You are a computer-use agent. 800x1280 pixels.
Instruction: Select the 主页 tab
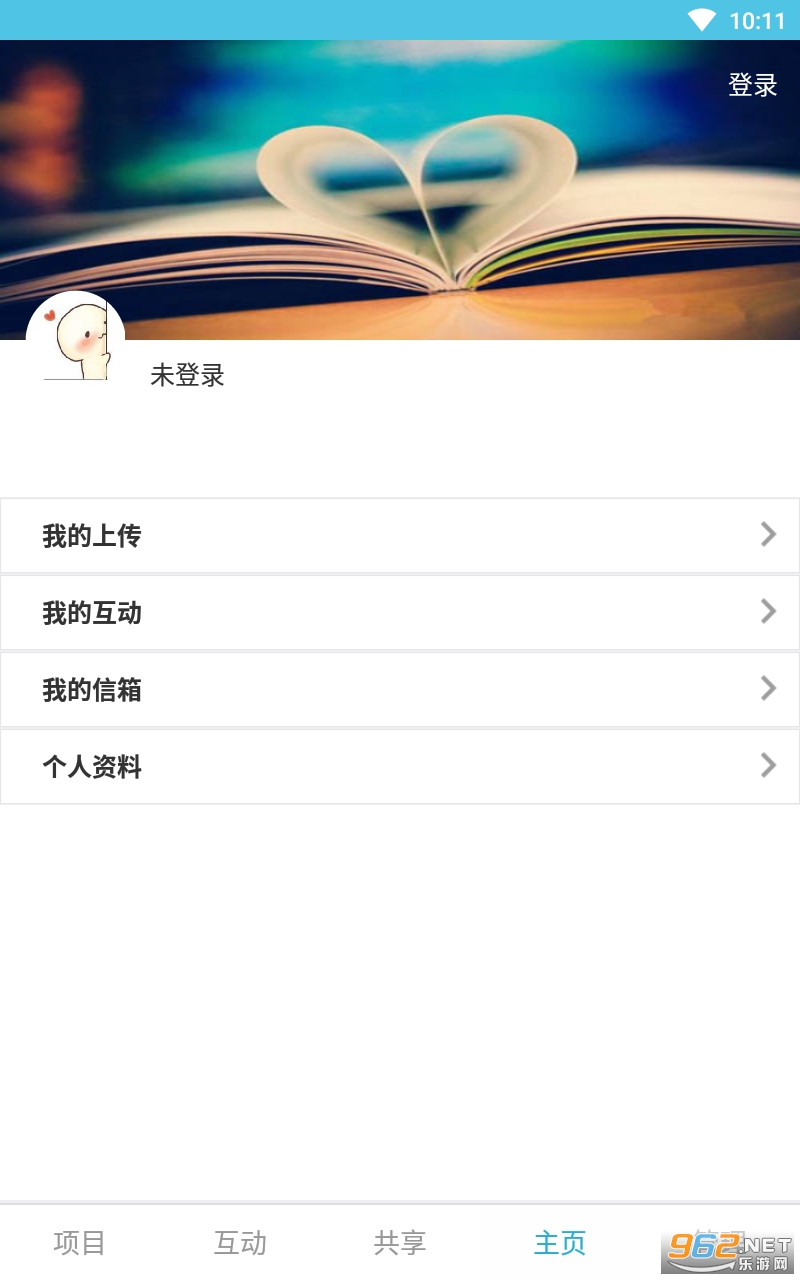click(x=560, y=1243)
